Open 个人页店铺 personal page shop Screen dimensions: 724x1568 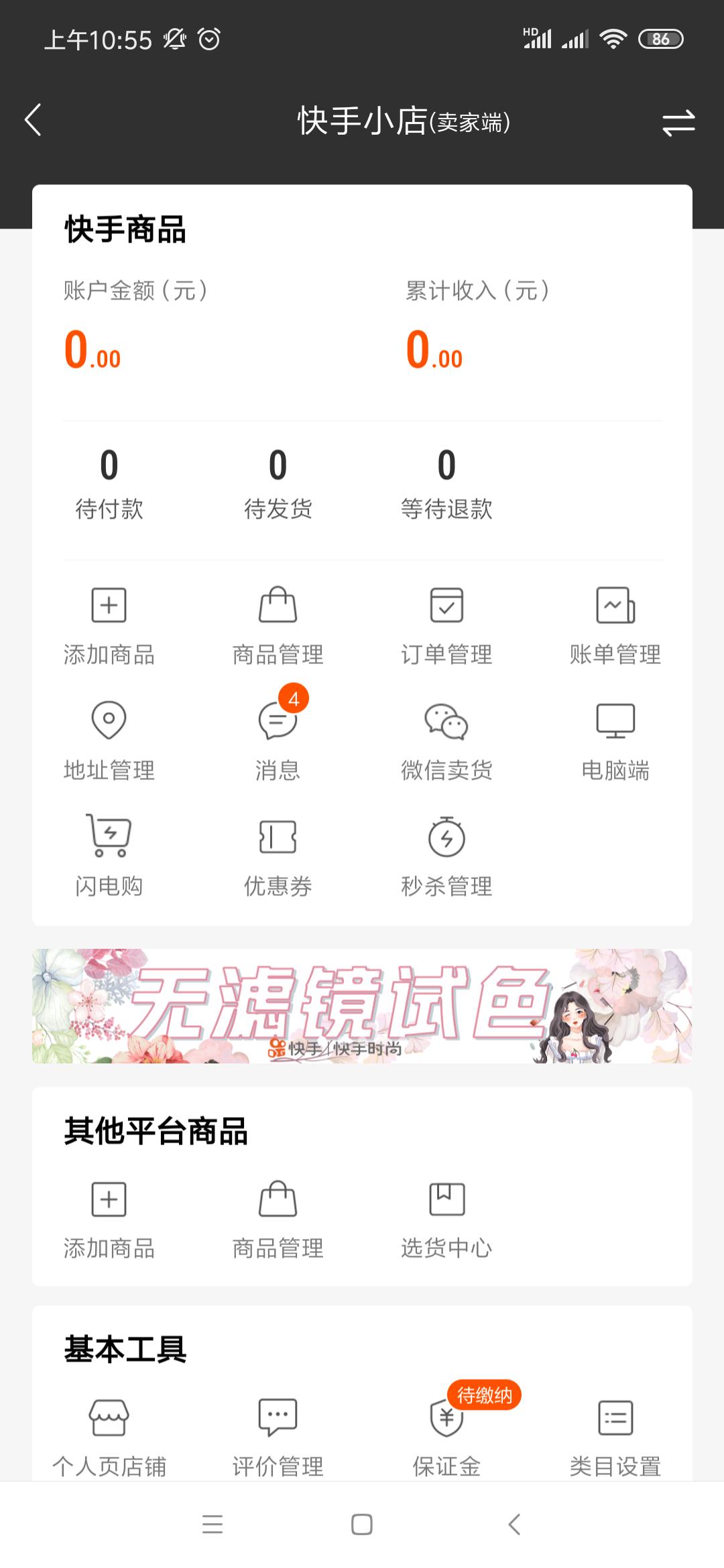[x=111, y=1434]
